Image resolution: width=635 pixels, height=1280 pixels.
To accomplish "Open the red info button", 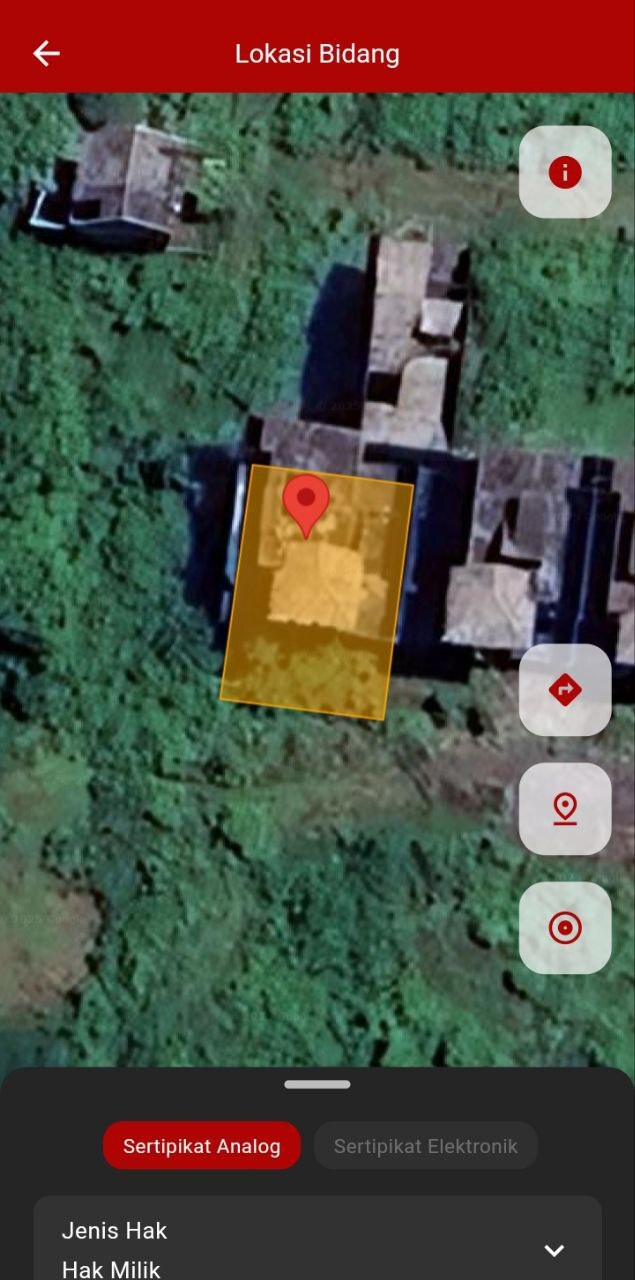I will pos(565,172).
